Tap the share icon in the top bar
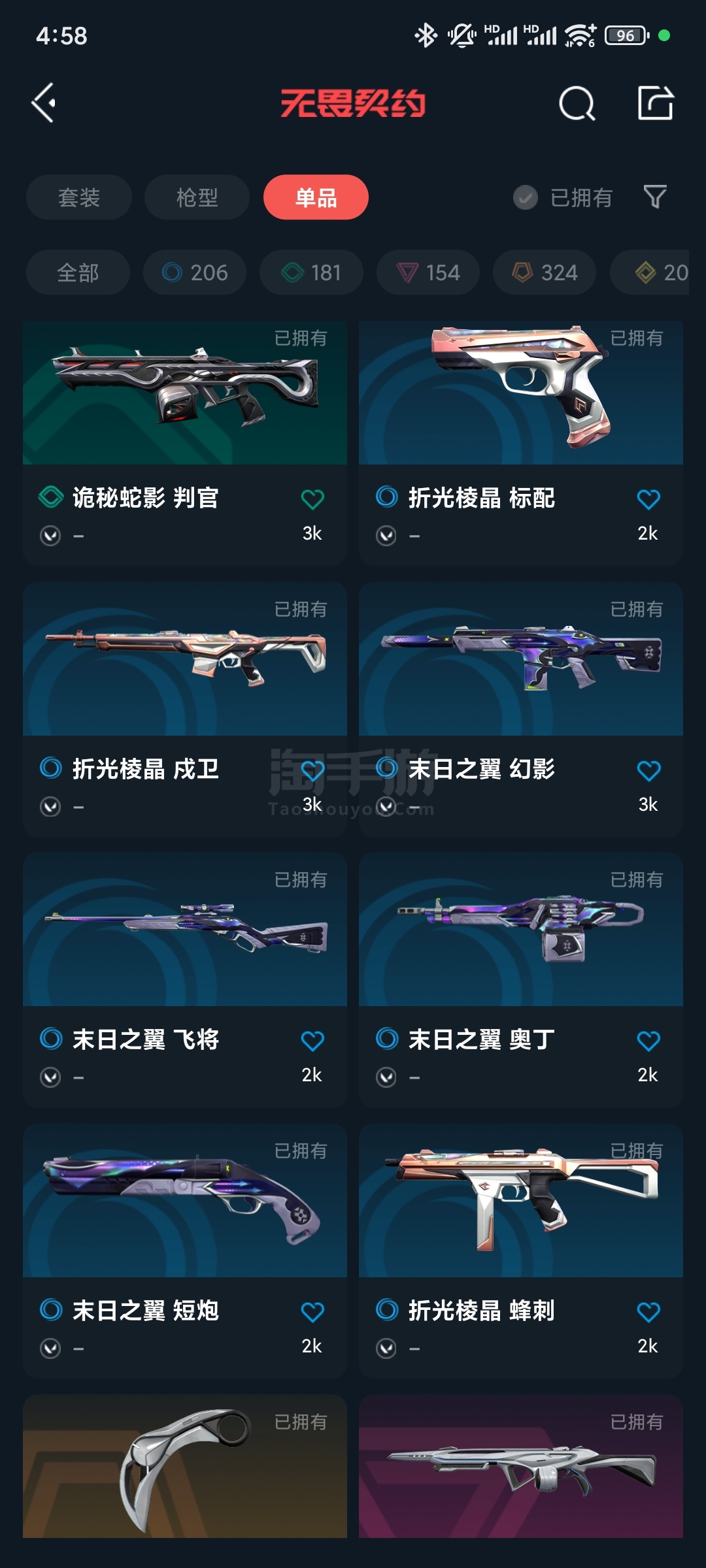706x1568 pixels. [x=655, y=103]
